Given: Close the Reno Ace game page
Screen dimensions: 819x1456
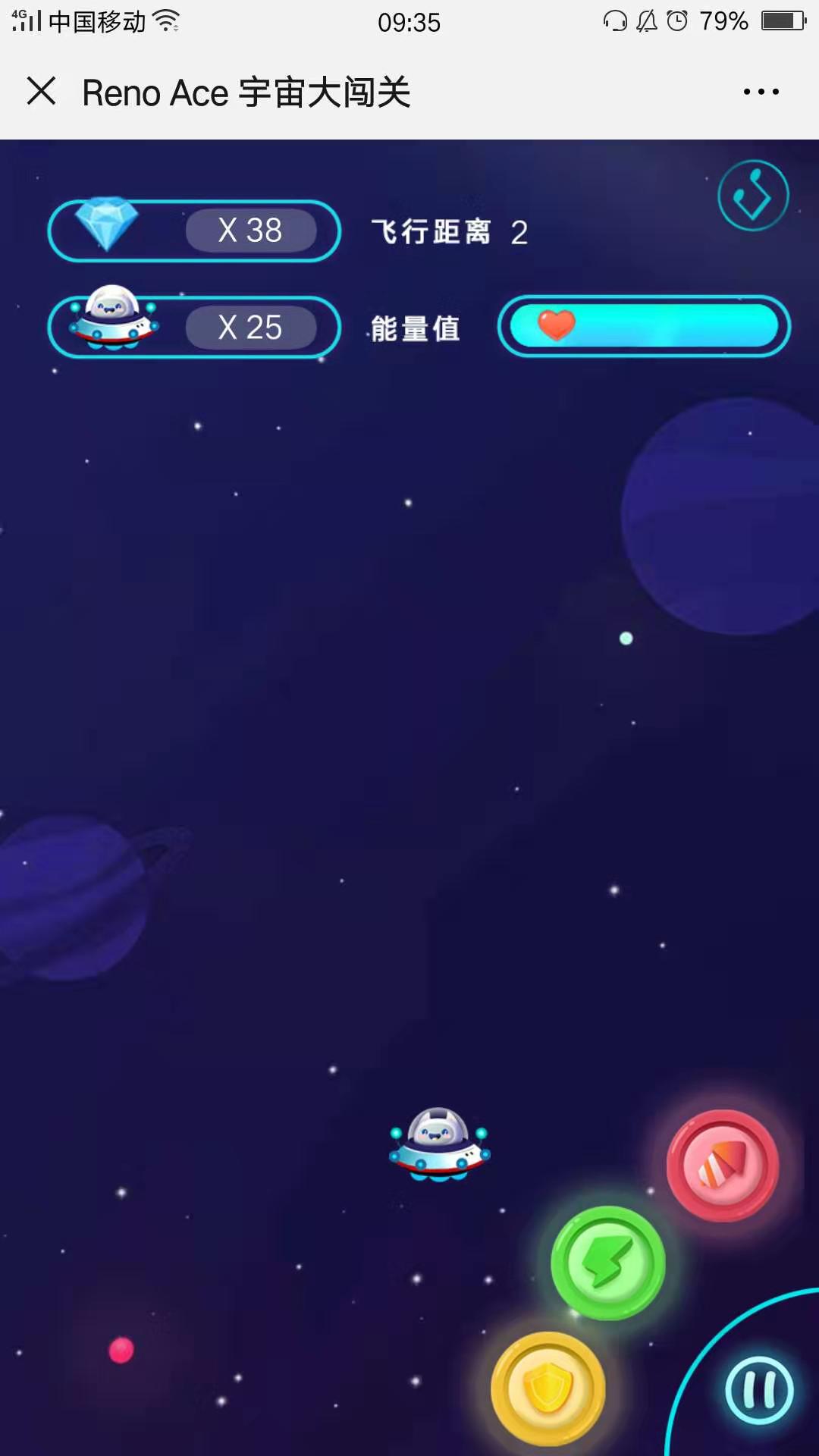Looking at the screenshot, I should [x=42, y=91].
